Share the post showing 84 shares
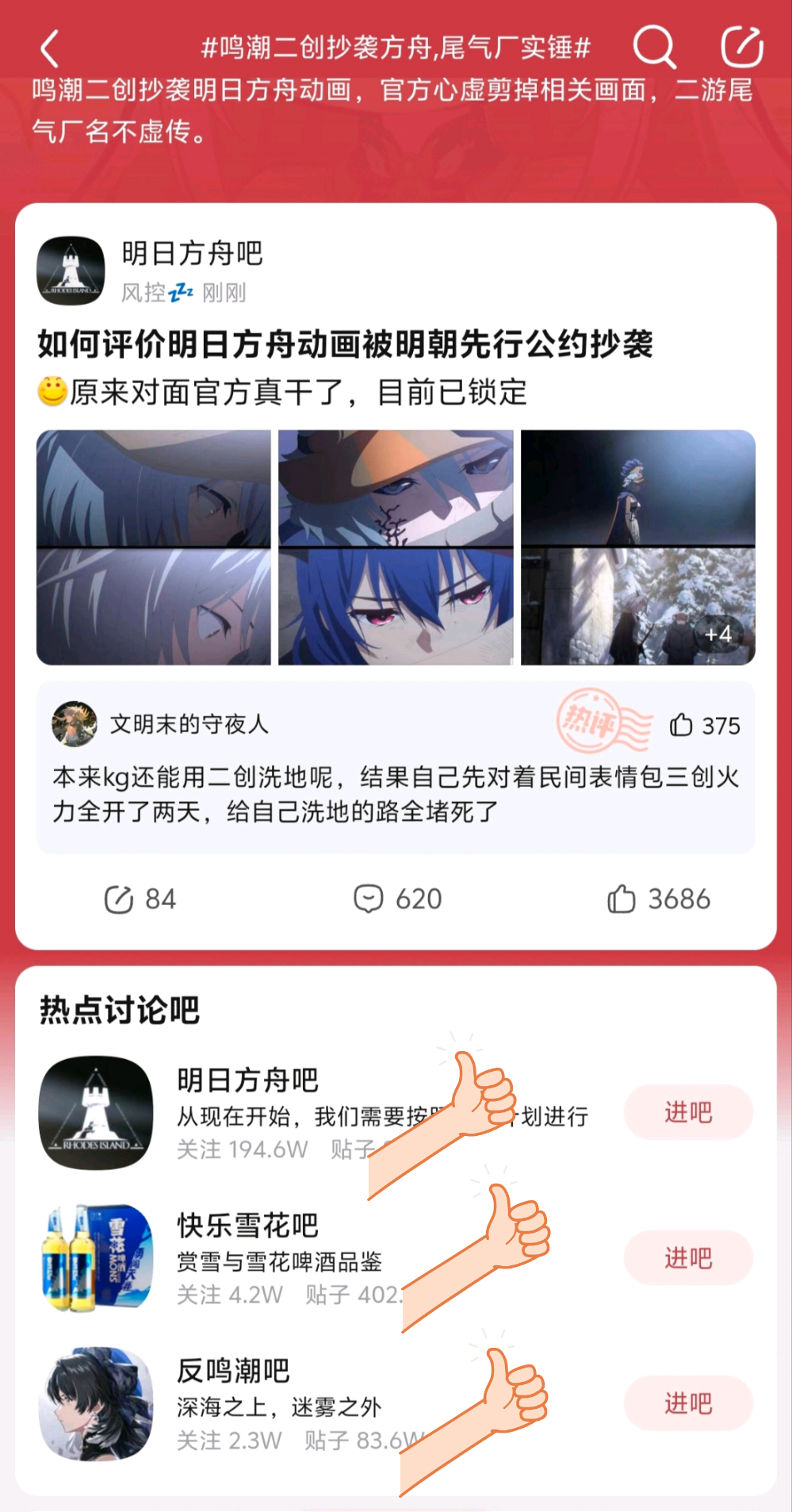 (140, 899)
